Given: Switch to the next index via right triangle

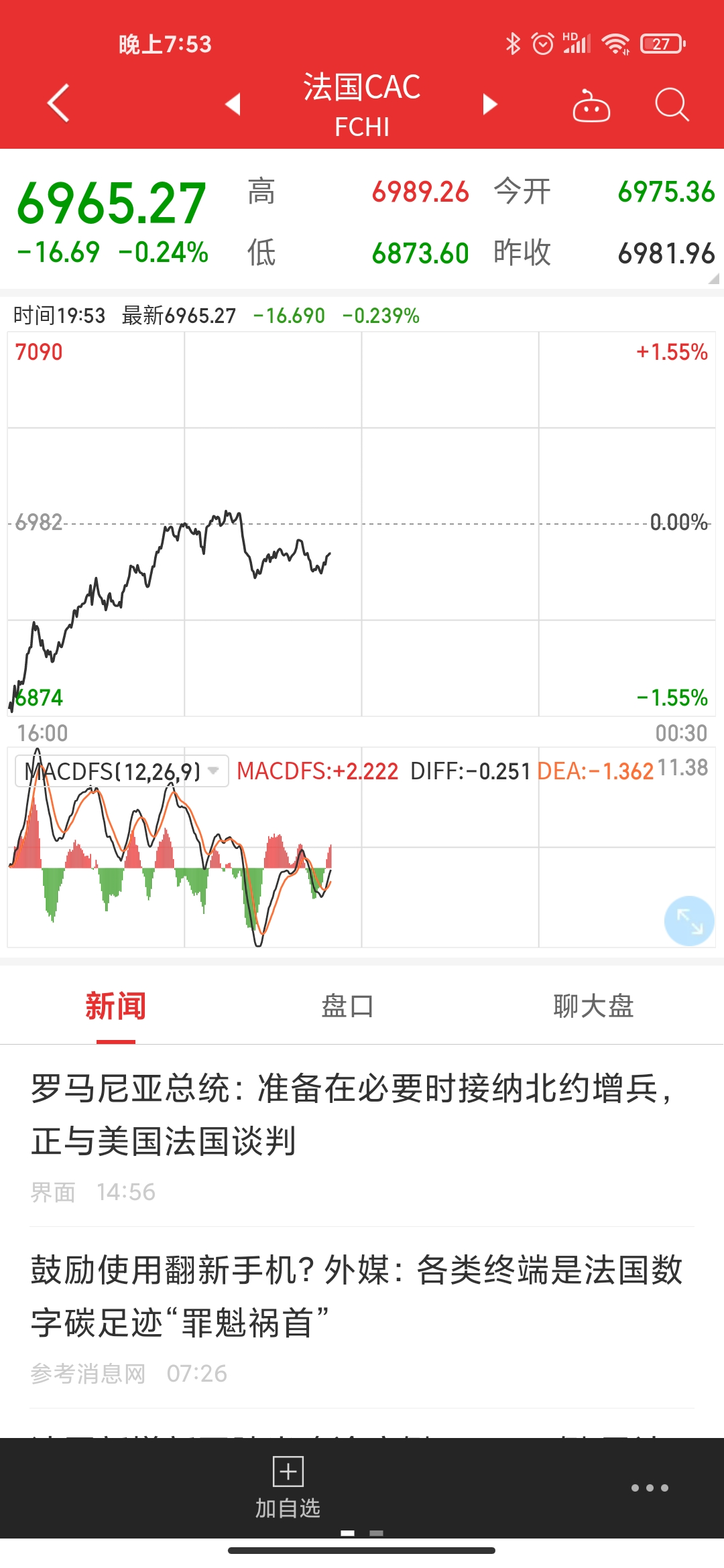Looking at the screenshot, I should pyautogui.click(x=491, y=104).
